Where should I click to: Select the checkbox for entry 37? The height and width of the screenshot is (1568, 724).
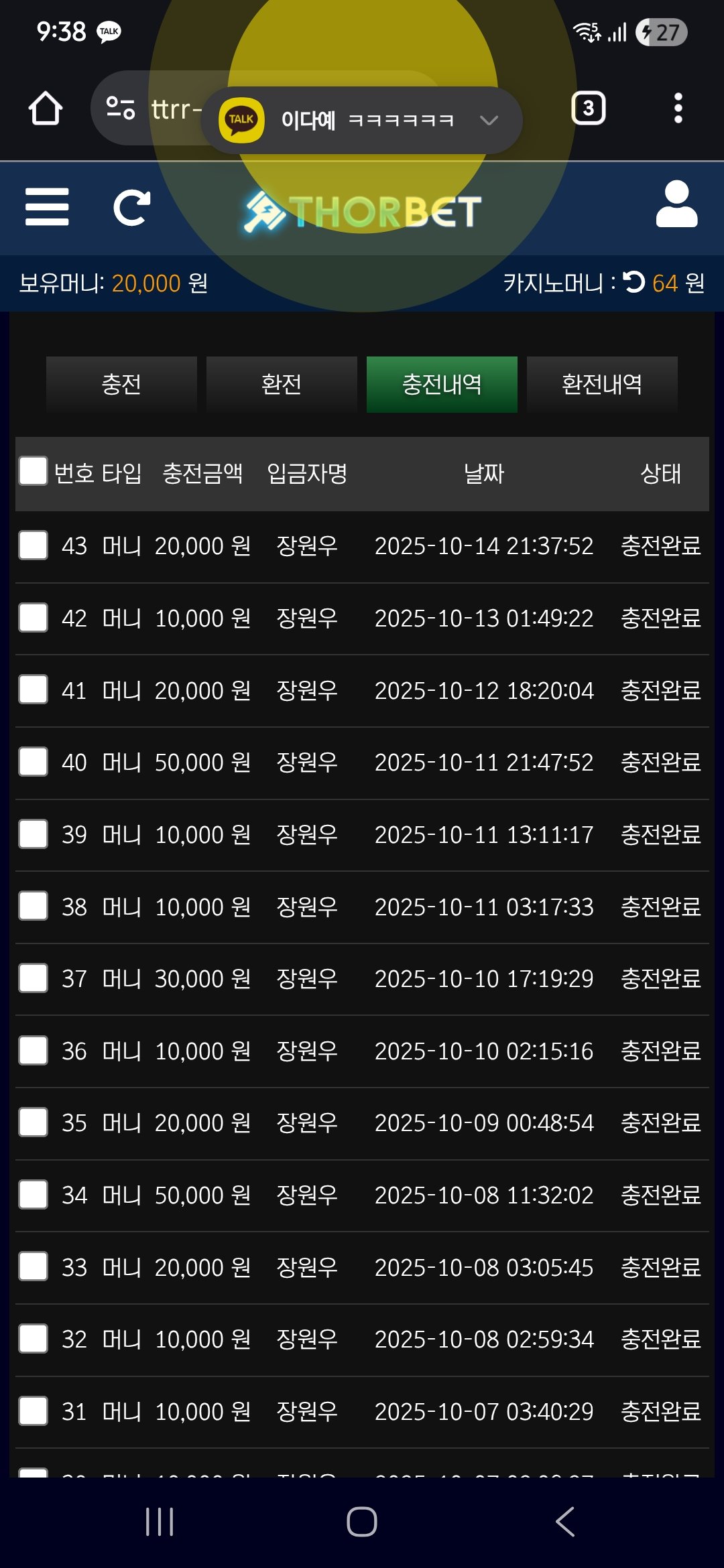point(33,978)
